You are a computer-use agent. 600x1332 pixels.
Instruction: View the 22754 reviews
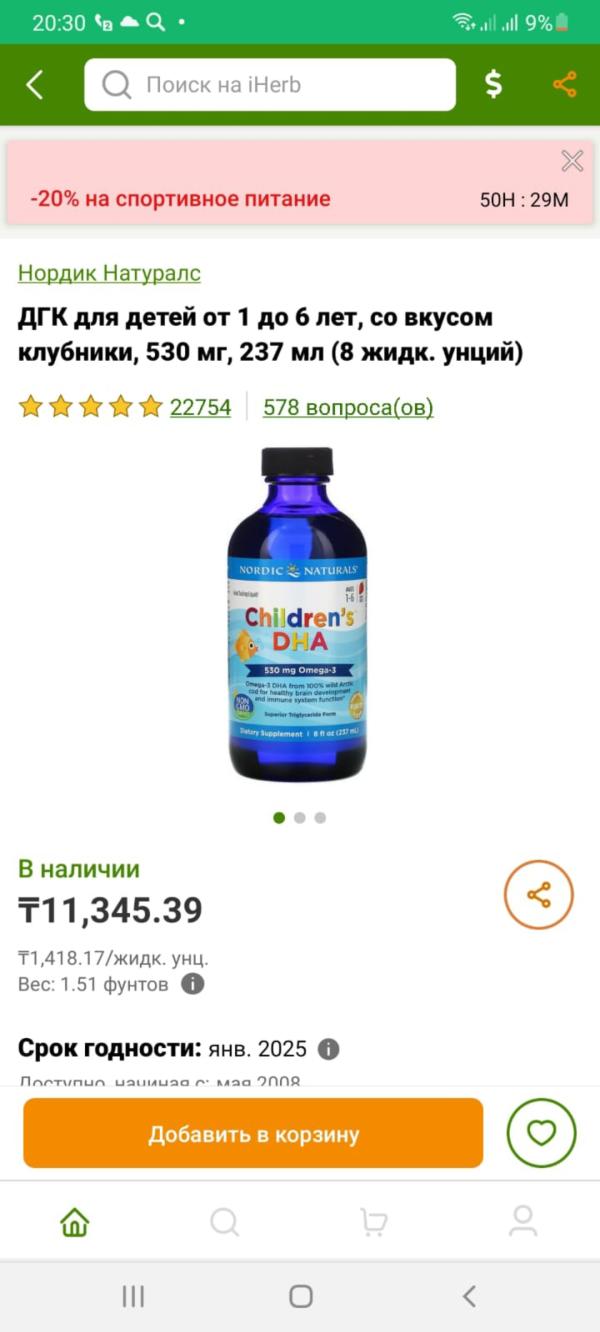point(200,407)
